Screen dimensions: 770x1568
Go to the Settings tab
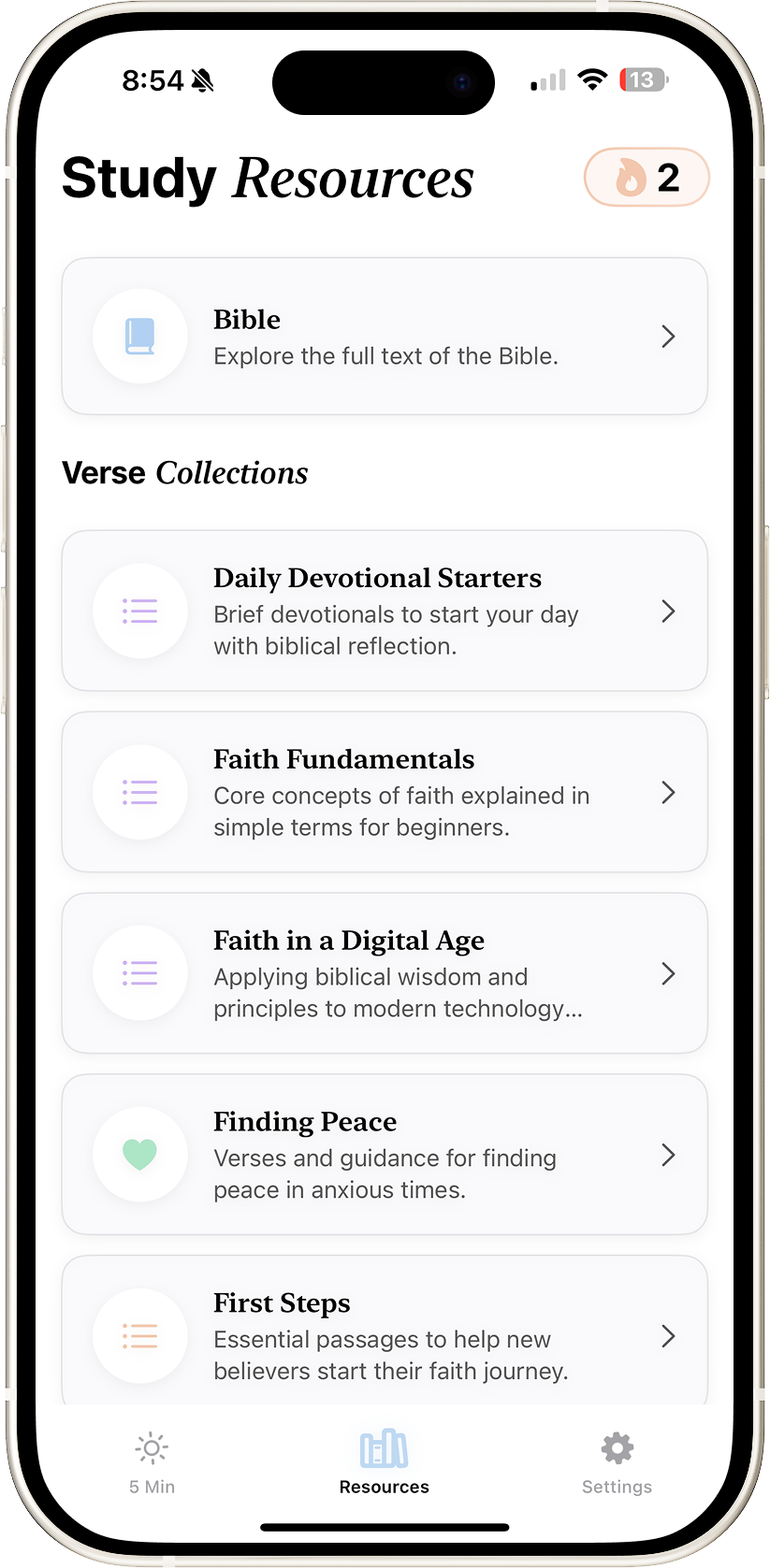point(617,1462)
